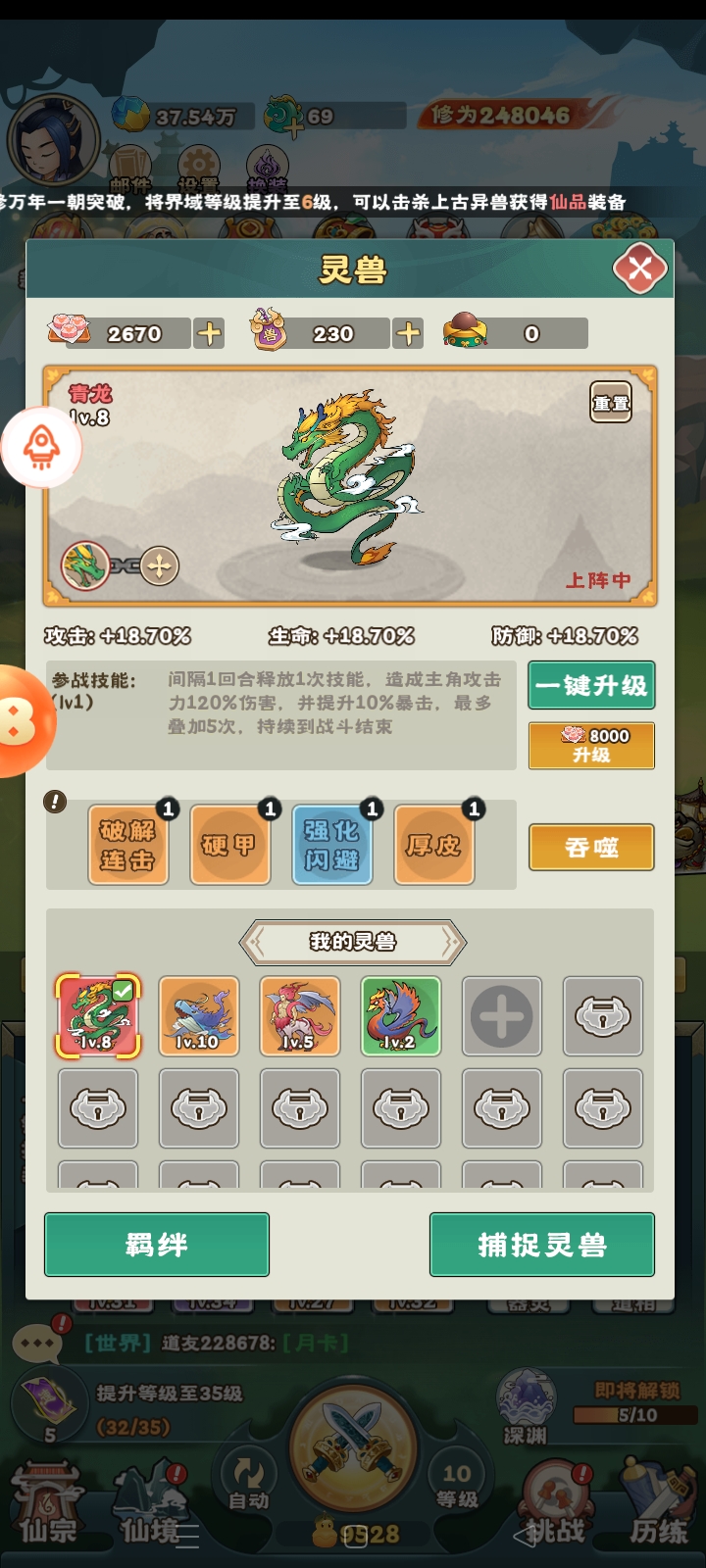The height and width of the screenshot is (1568, 706).
Task: Select the lv.10 blue beast
Action: coord(198,1015)
